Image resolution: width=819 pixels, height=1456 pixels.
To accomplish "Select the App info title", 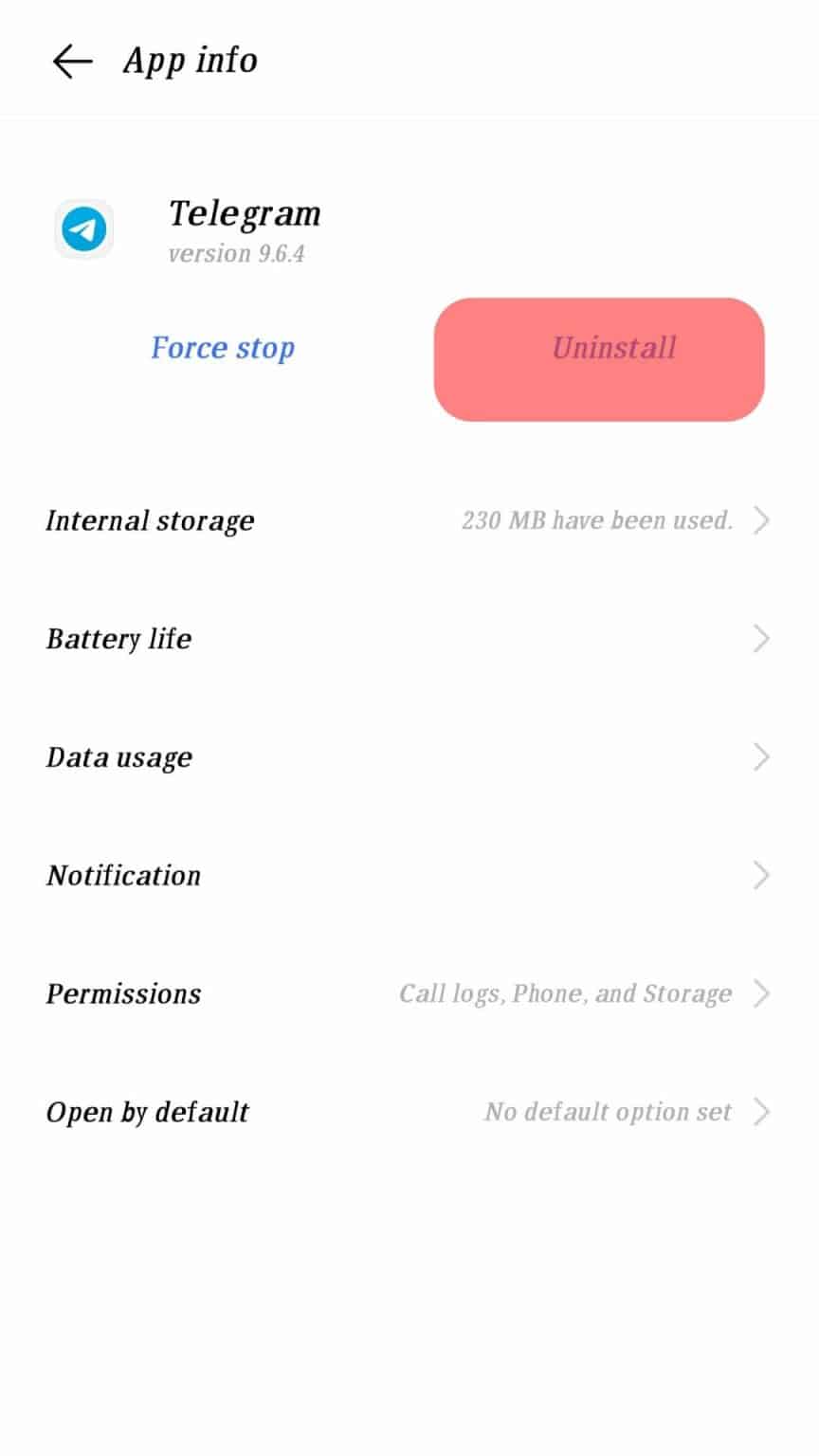I will pos(191,61).
